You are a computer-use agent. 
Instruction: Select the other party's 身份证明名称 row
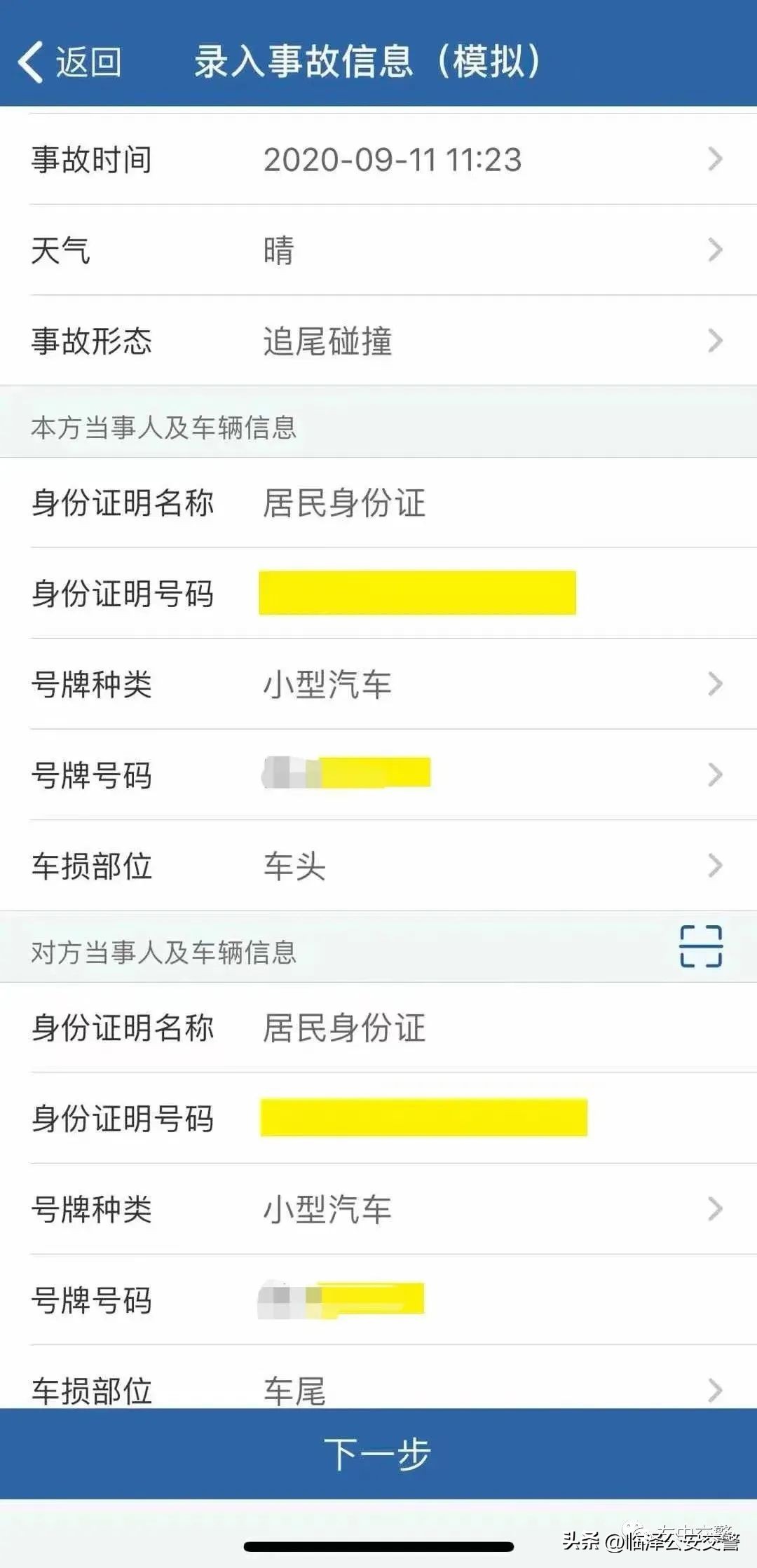pos(378,1026)
